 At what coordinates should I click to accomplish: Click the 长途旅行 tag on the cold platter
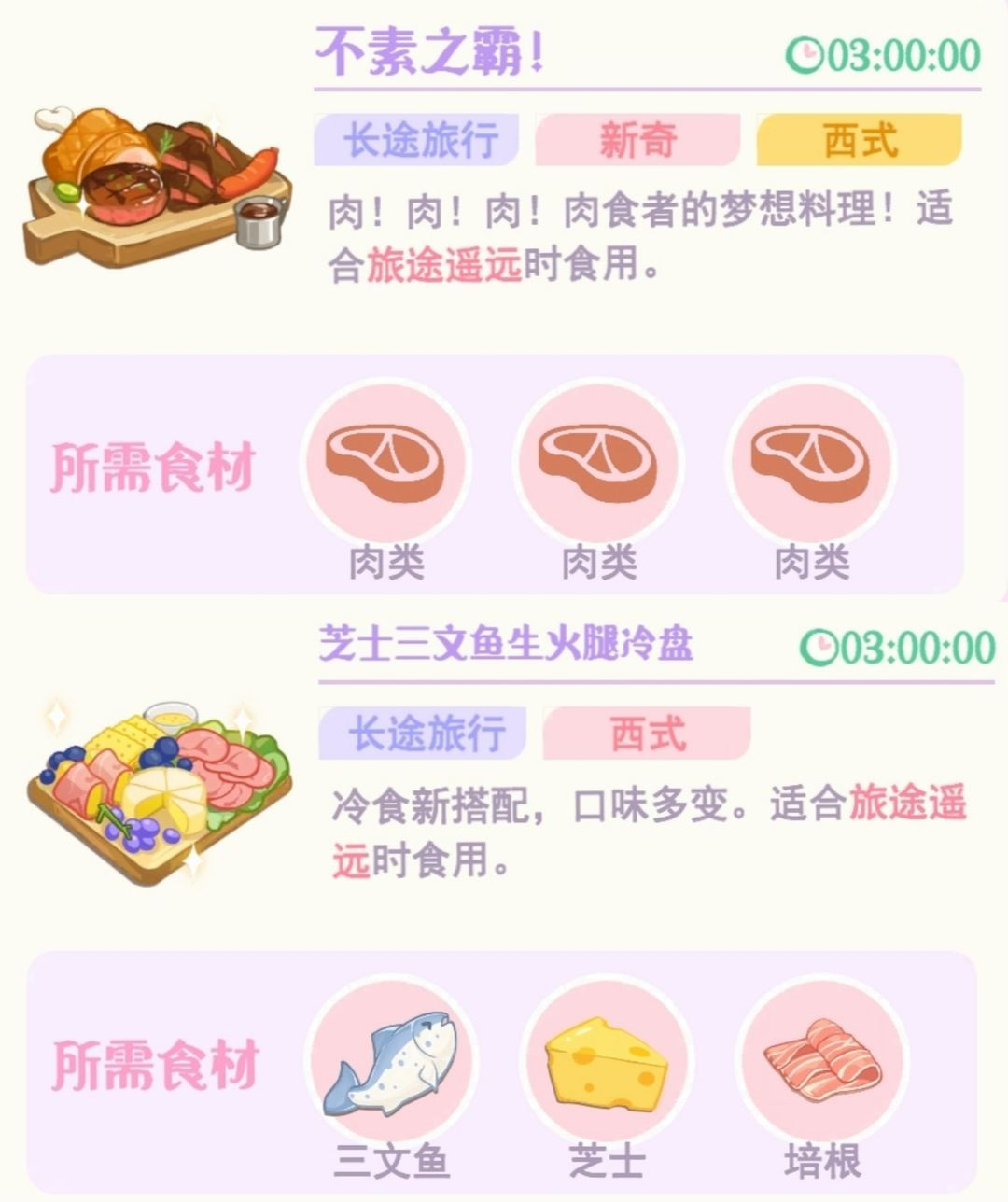point(422,735)
